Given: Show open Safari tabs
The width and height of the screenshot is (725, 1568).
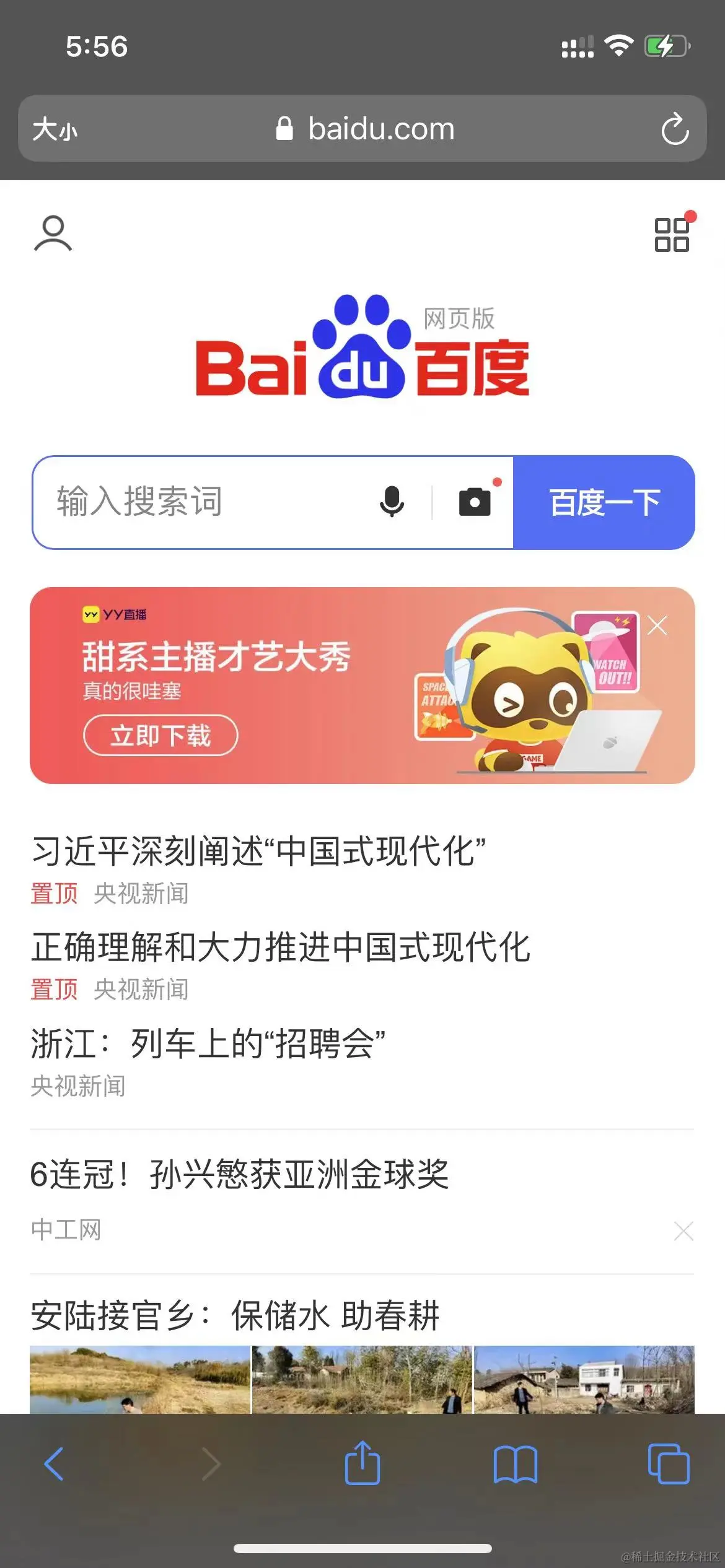Looking at the screenshot, I should point(668,1464).
